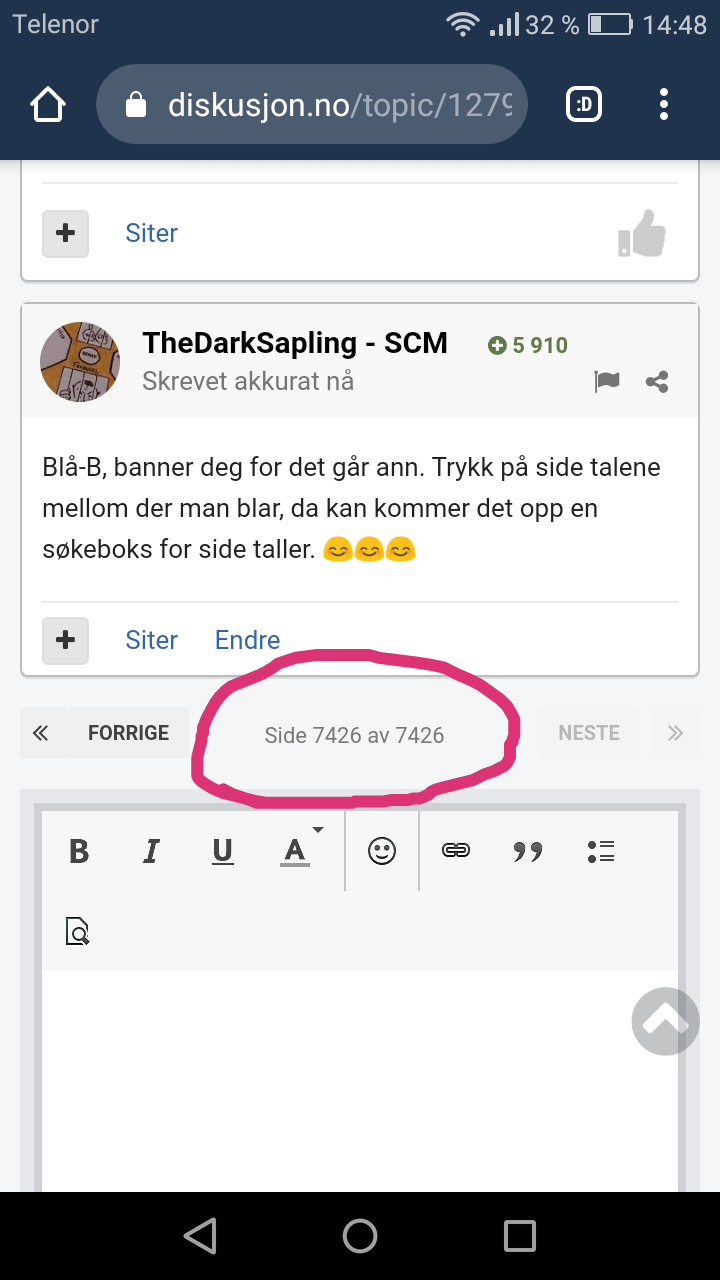Image resolution: width=720 pixels, height=1280 pixels.
Task: Tap the browser home icon
Action: (x=49, y=105)
